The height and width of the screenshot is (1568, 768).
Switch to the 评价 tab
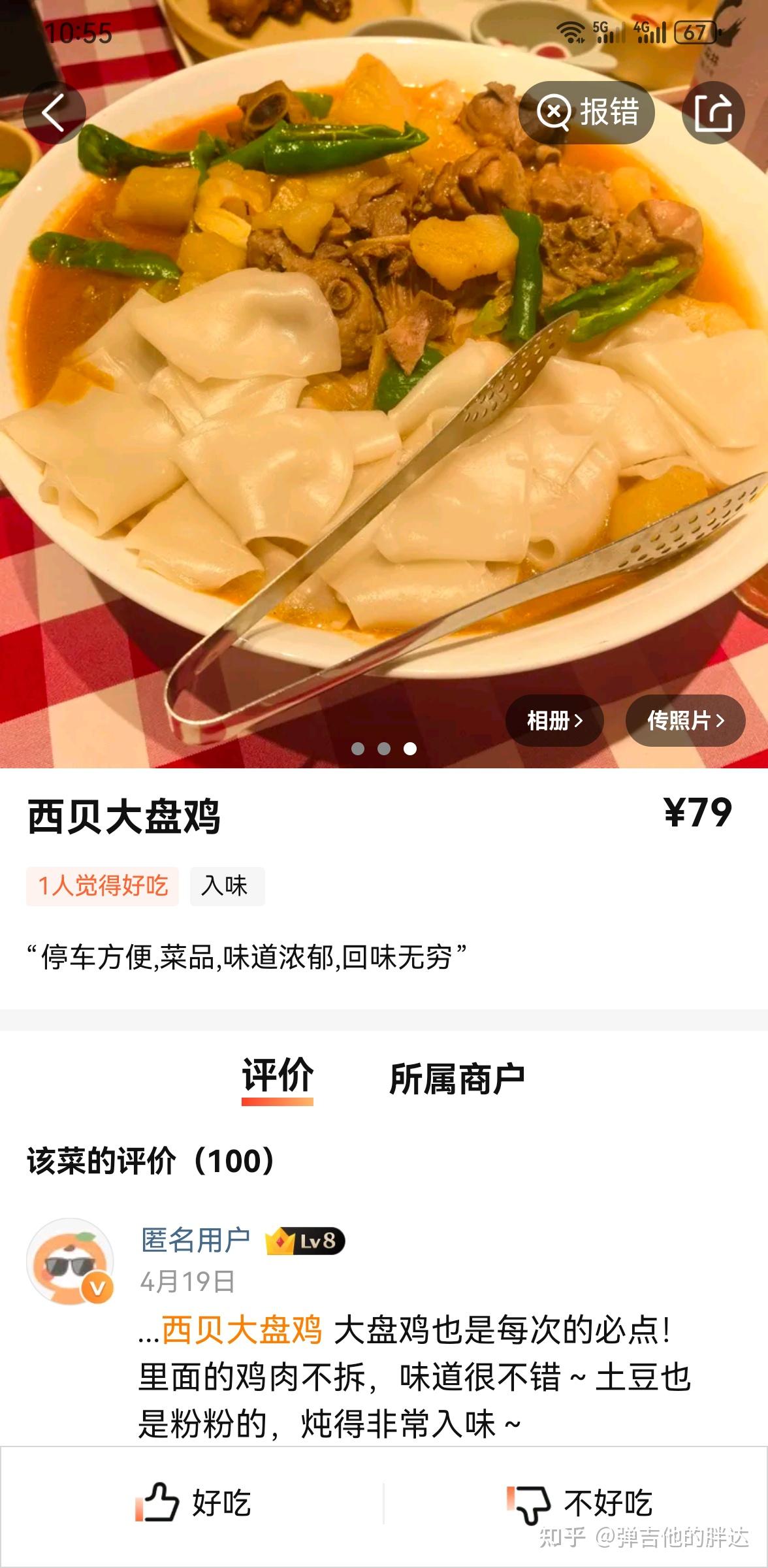point(278,1077)
